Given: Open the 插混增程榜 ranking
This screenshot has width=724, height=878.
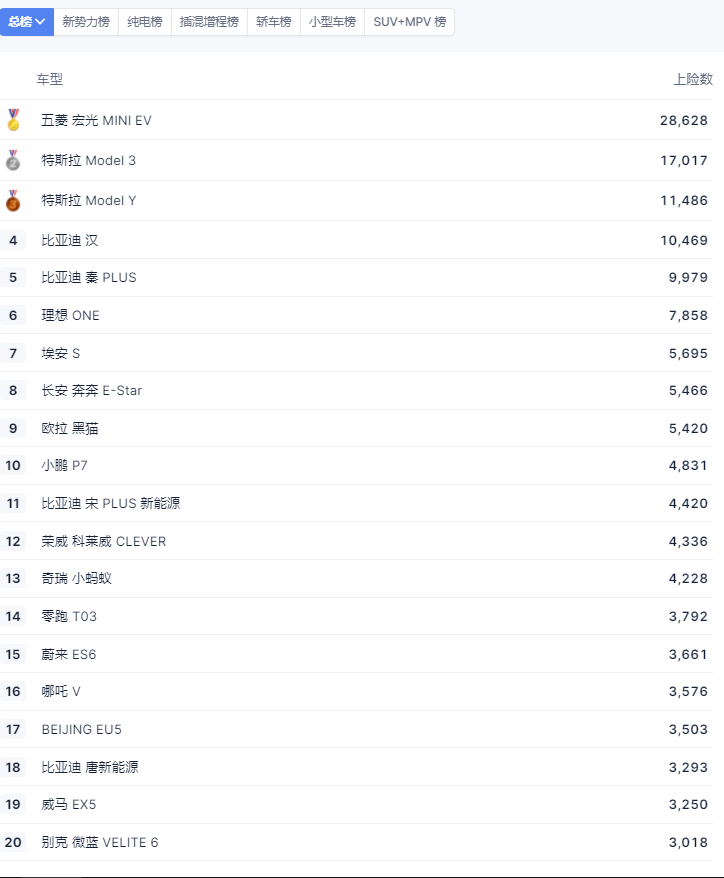Looking at the screenshot, I should [x=205, y=21].
